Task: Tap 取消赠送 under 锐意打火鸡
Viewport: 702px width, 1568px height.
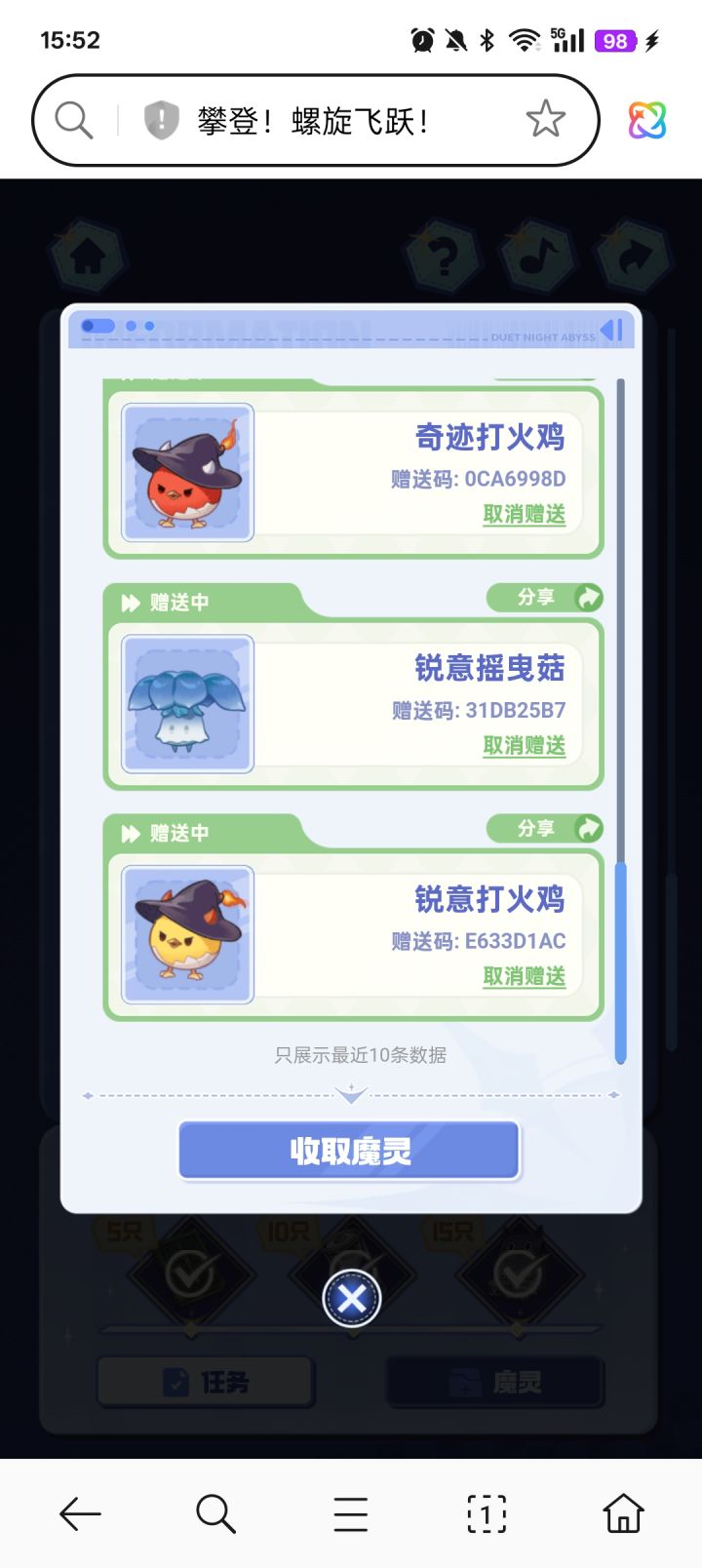Action: (x=525, y=978)
